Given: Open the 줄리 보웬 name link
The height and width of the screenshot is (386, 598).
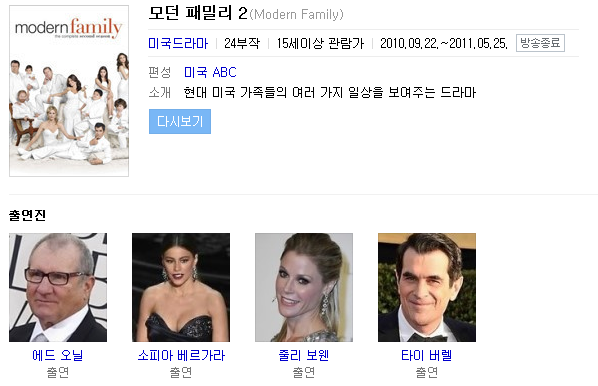Looking at the screenshot, I should [304, 355].
